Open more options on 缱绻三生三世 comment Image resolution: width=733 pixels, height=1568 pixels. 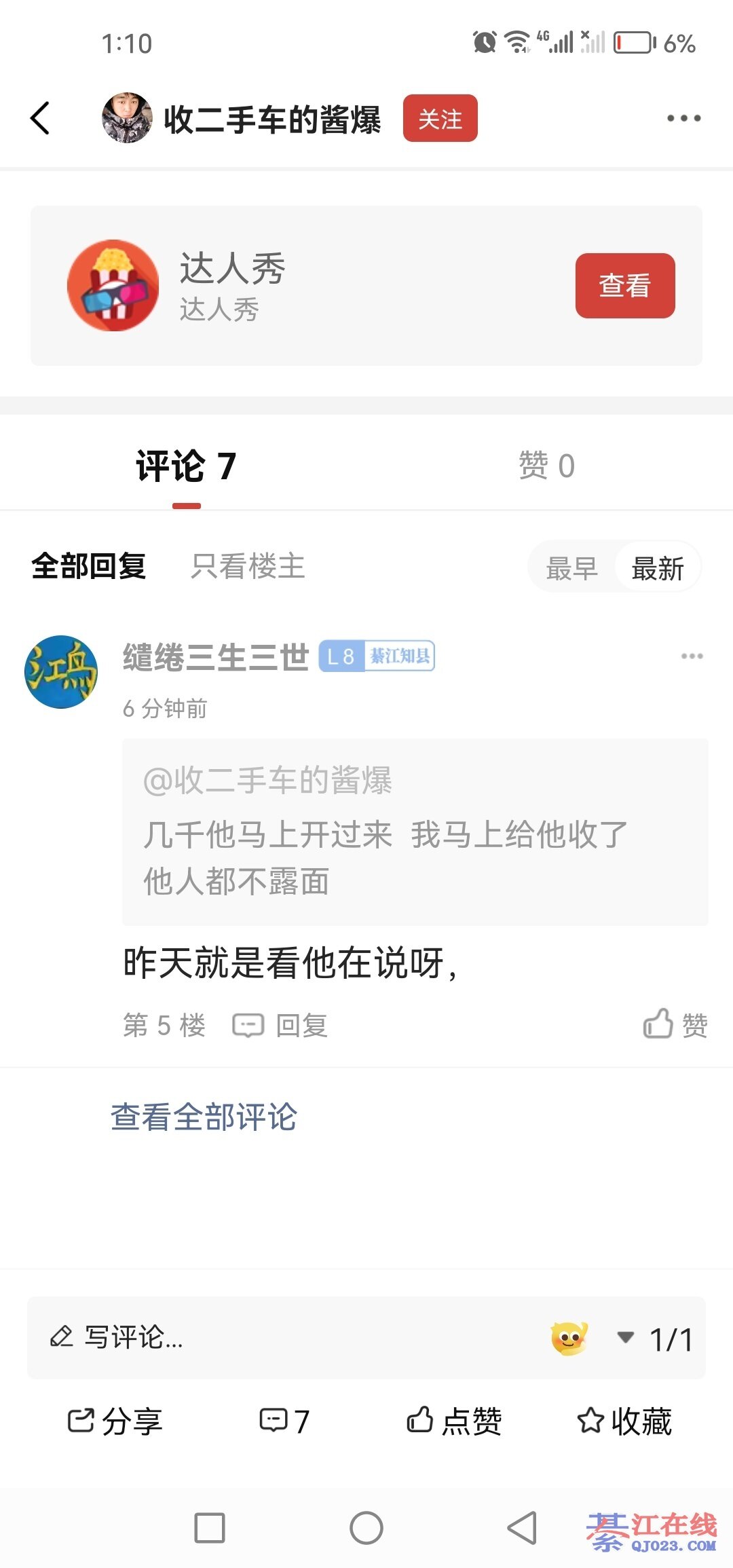click(692, 656)
